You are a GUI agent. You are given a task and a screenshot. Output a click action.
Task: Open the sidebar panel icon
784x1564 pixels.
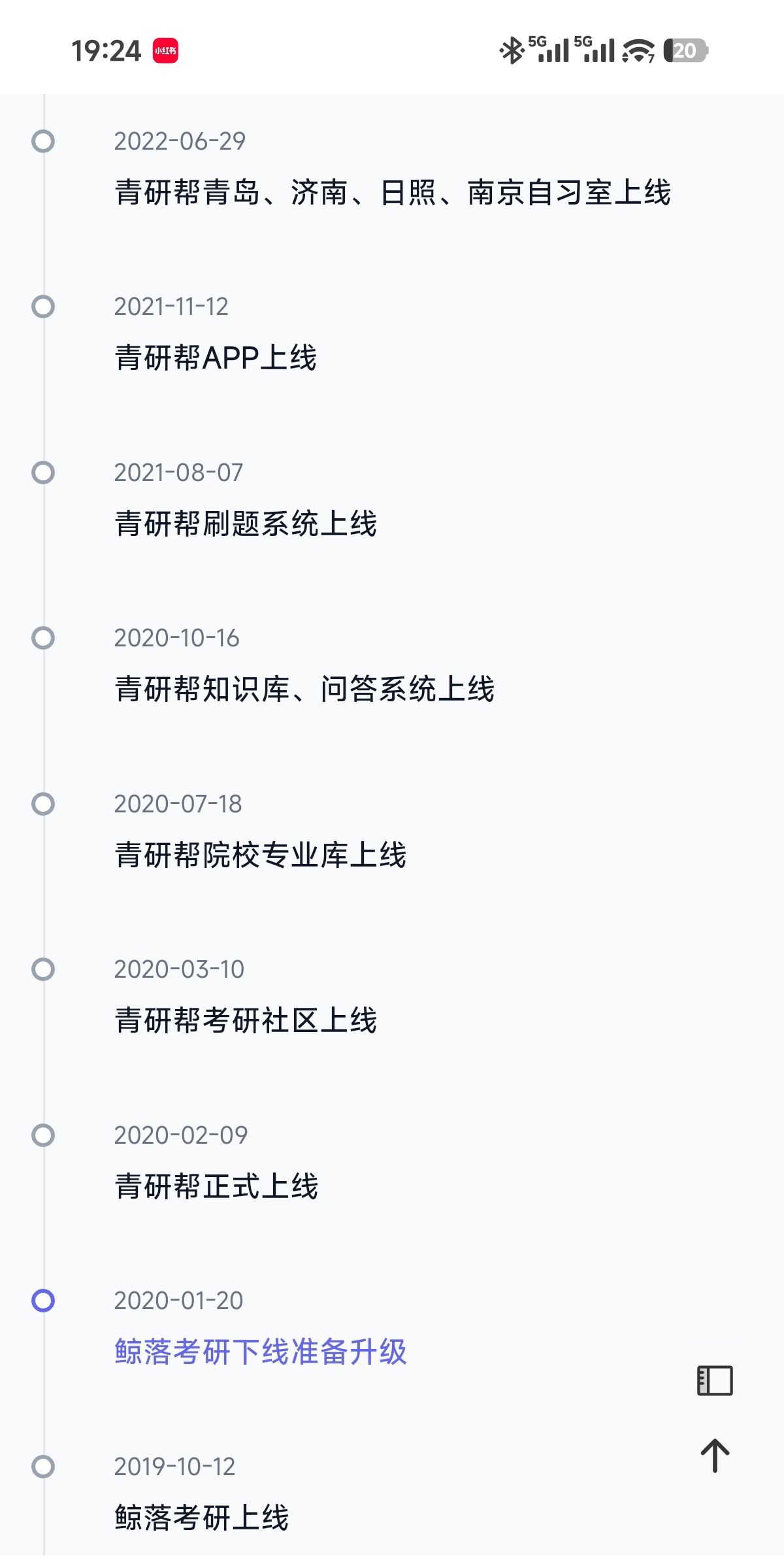[715, 1380]
